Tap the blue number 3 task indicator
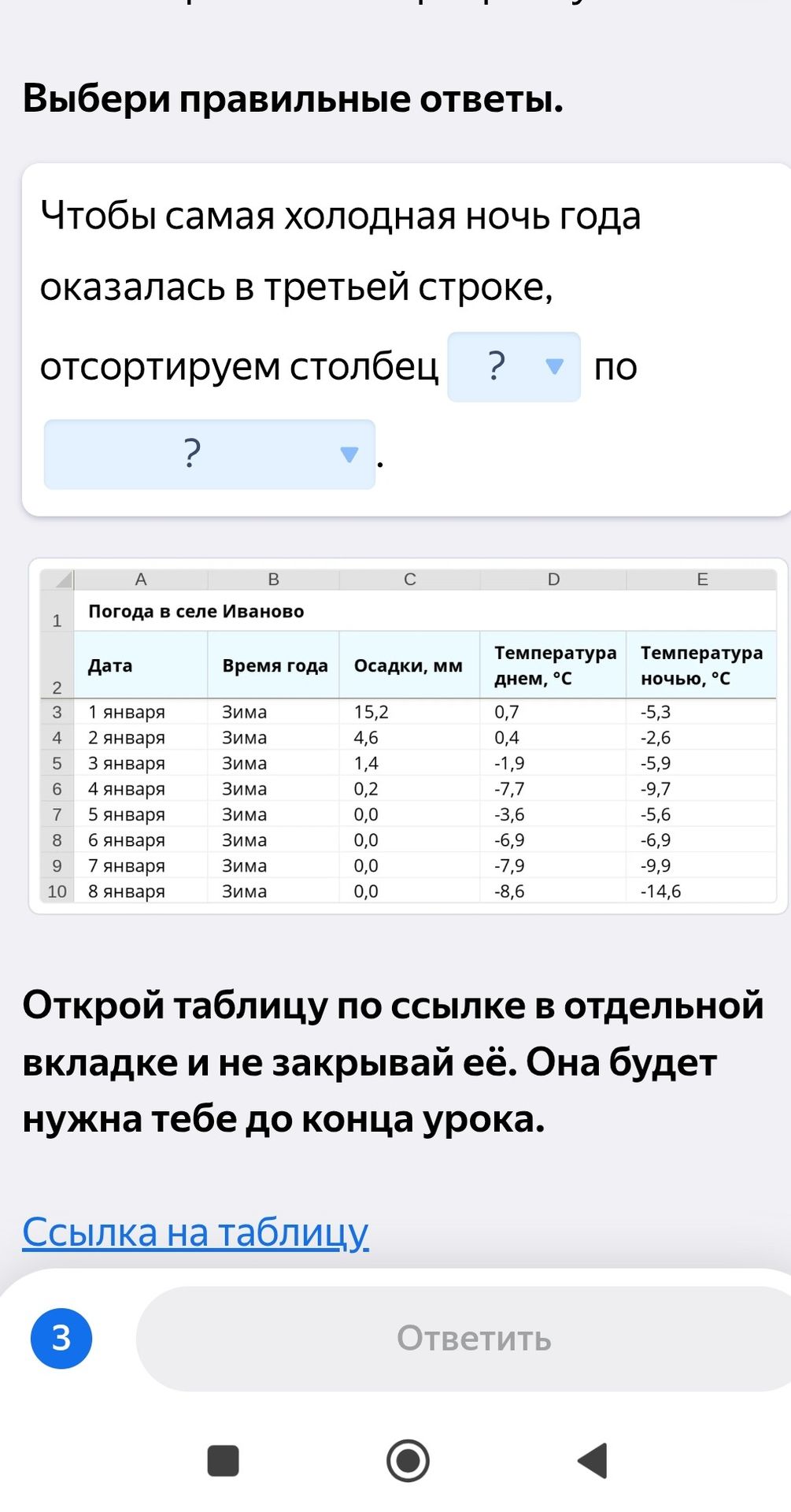This screenshot has width=791, height=1512. pyautogui.click(x=61, y=1338)
